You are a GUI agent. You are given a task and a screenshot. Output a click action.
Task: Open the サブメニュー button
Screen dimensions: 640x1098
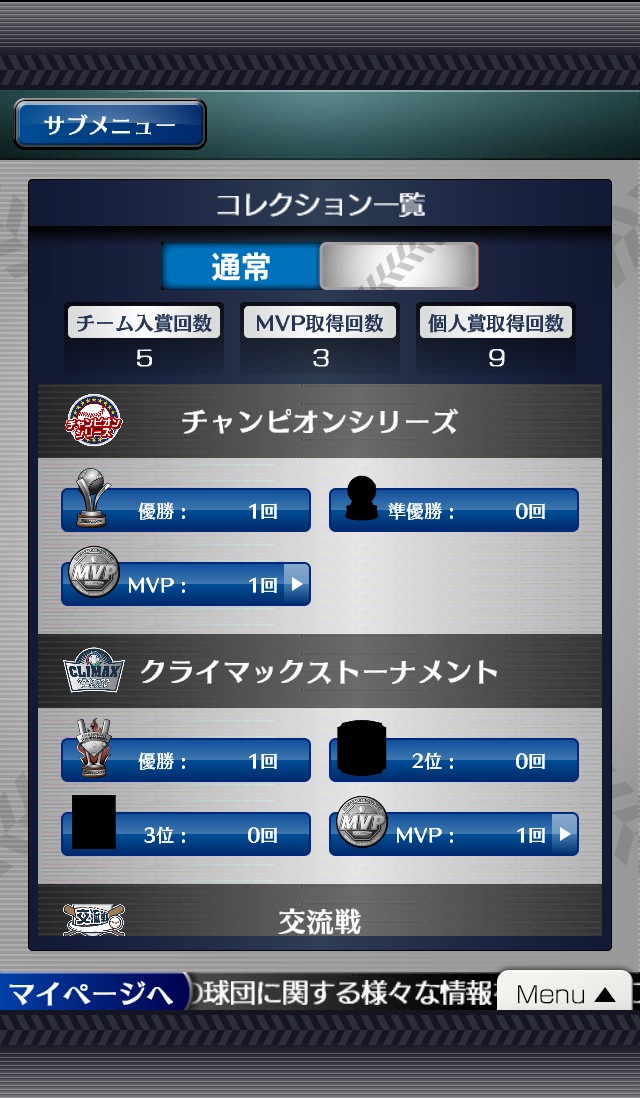110,125
